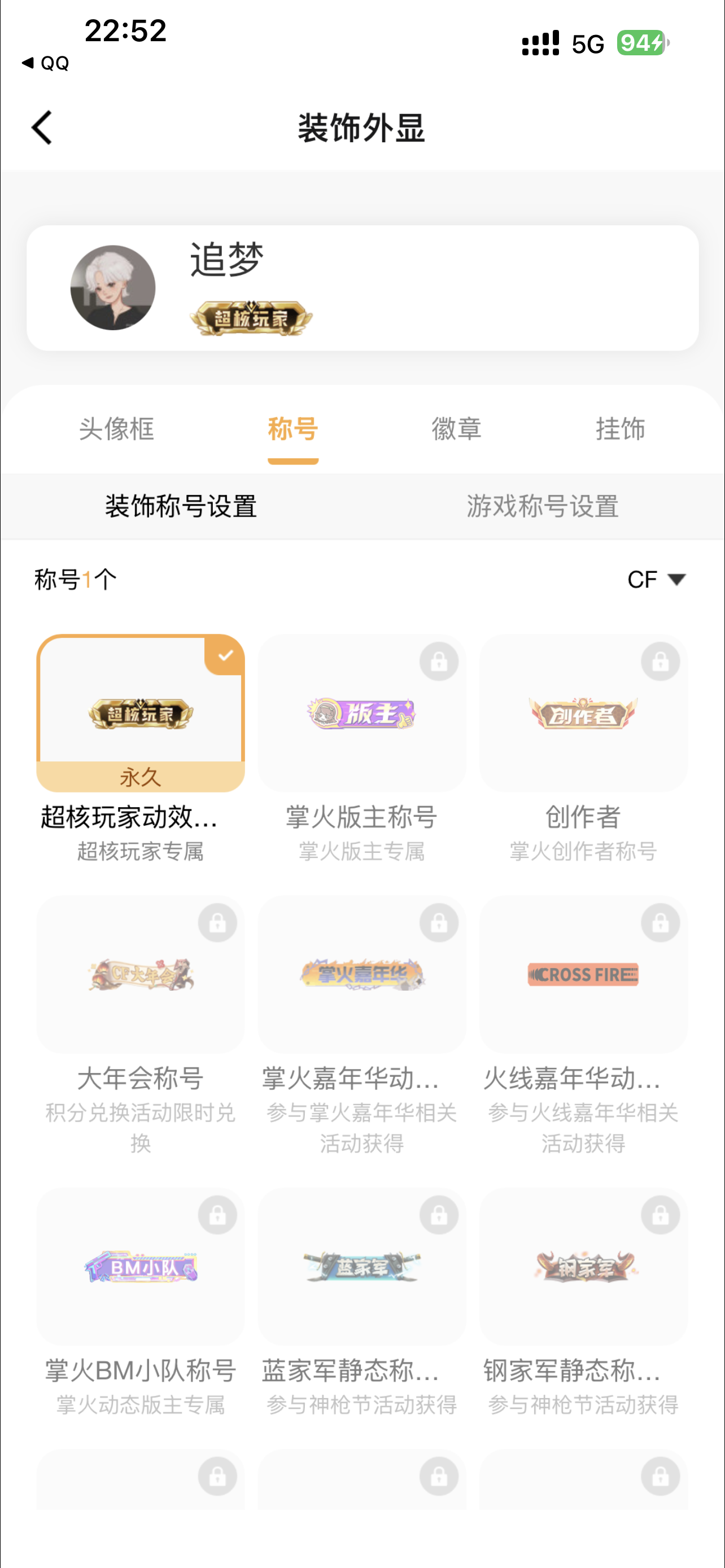Select the 超核玩家动效 title card
Image resolution: width=725 pixels, height=1568 pixels.
[141, 713]
